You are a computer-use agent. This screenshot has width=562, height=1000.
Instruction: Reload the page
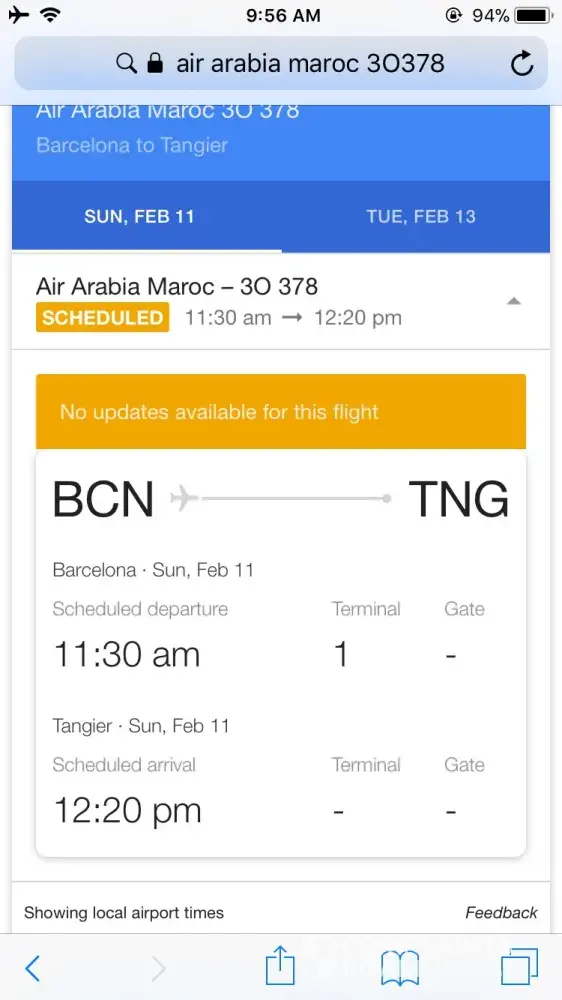coord(522,63)
